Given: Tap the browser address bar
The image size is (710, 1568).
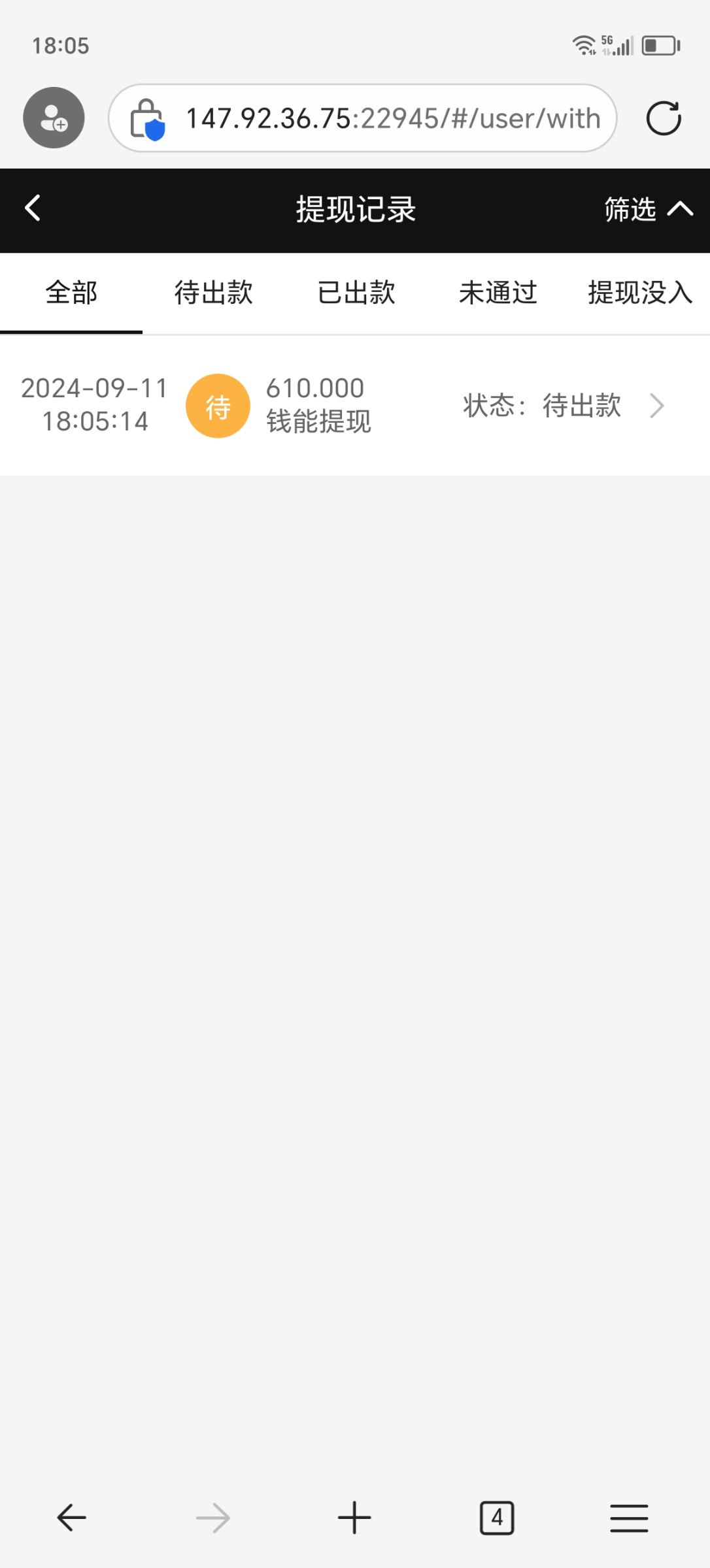Looking at the screenshot, I should click(x=363, y=118).
